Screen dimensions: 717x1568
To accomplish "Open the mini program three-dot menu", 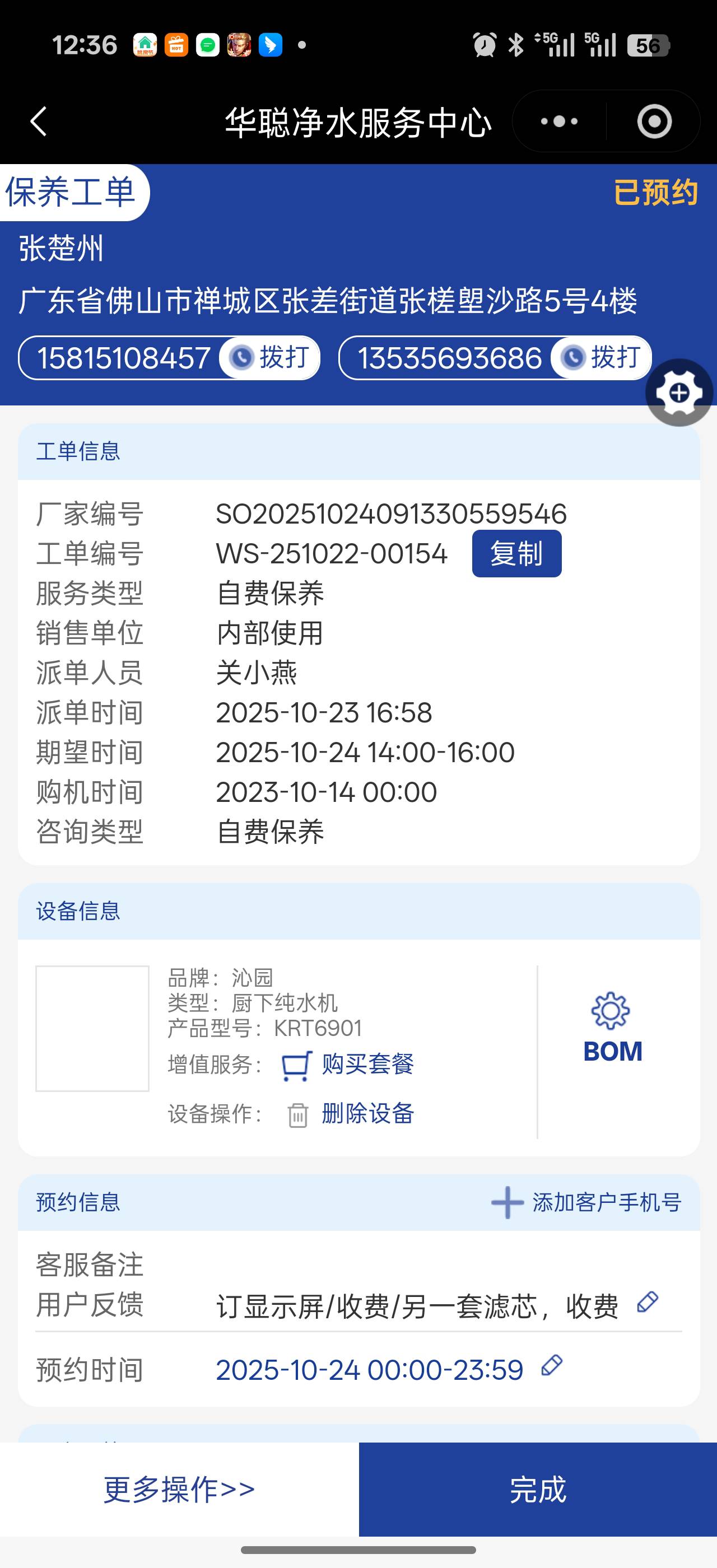I will (560, 121).
